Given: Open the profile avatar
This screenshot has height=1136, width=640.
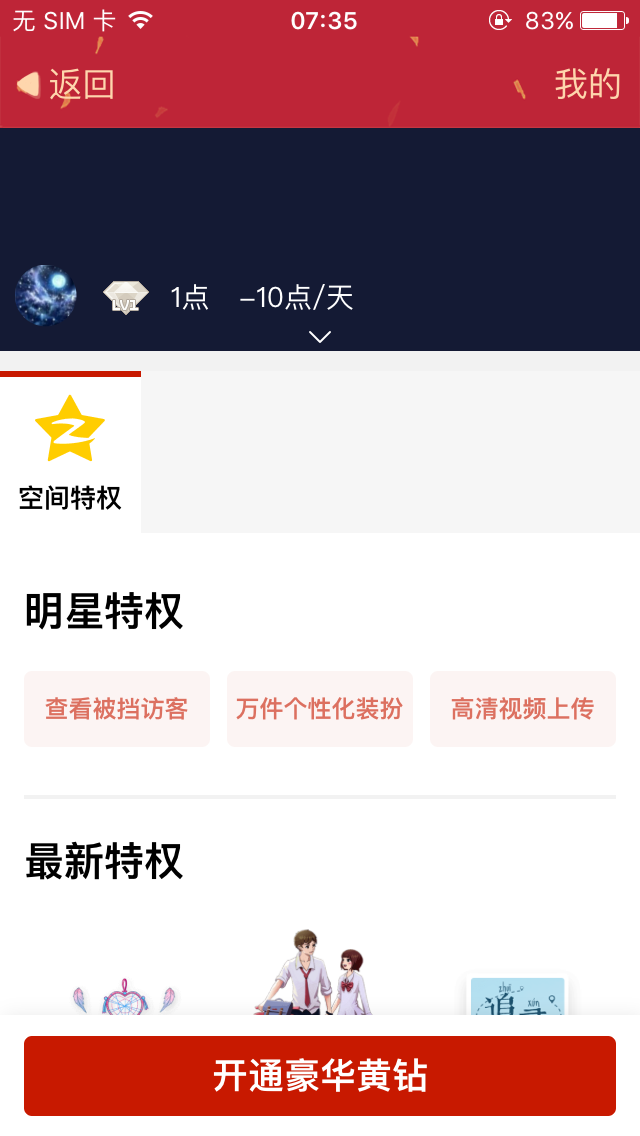Looking at the screenshot, I should (x=46, y=296).
